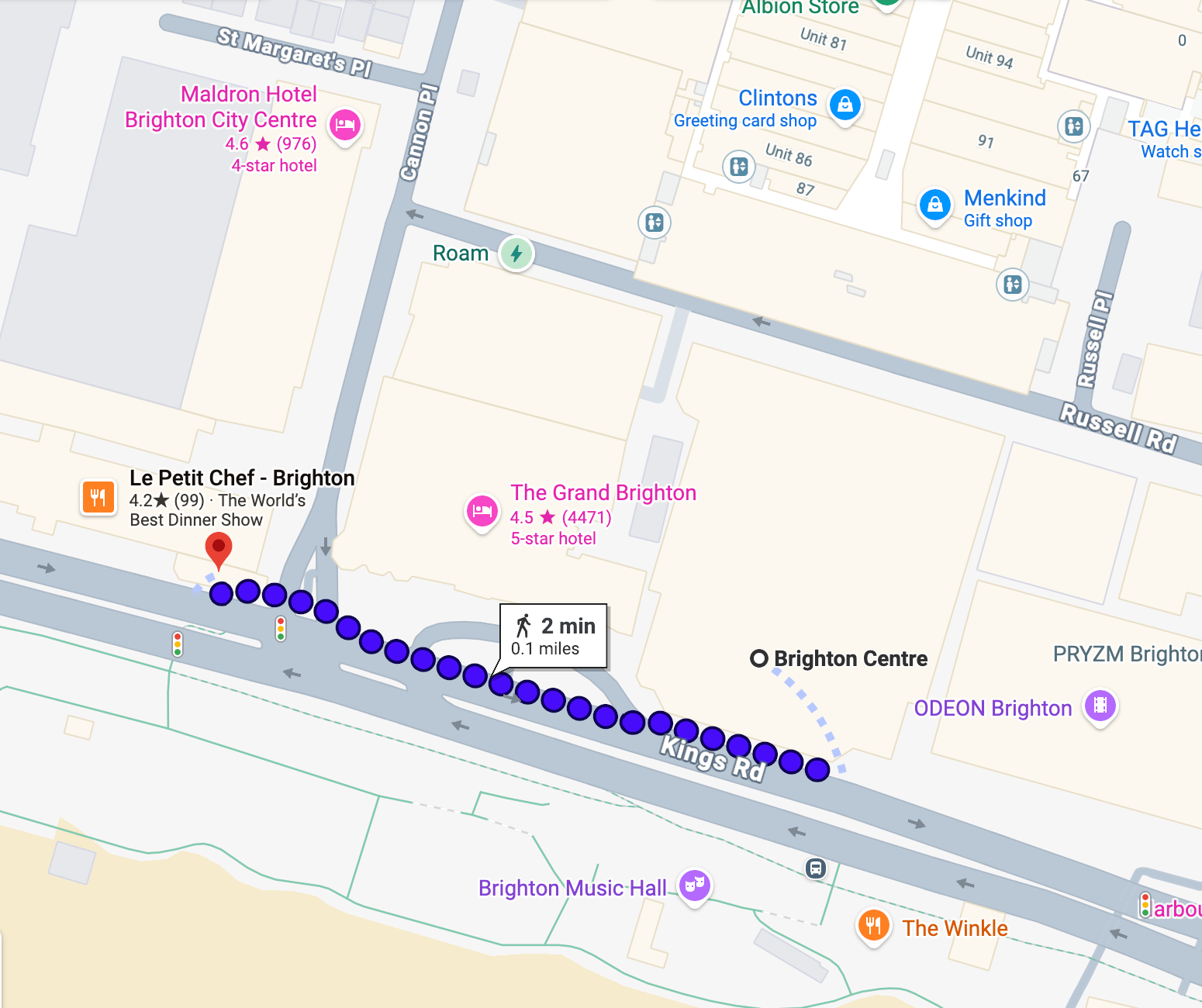Tap the bus stop icon on Kings Rd

816,868
